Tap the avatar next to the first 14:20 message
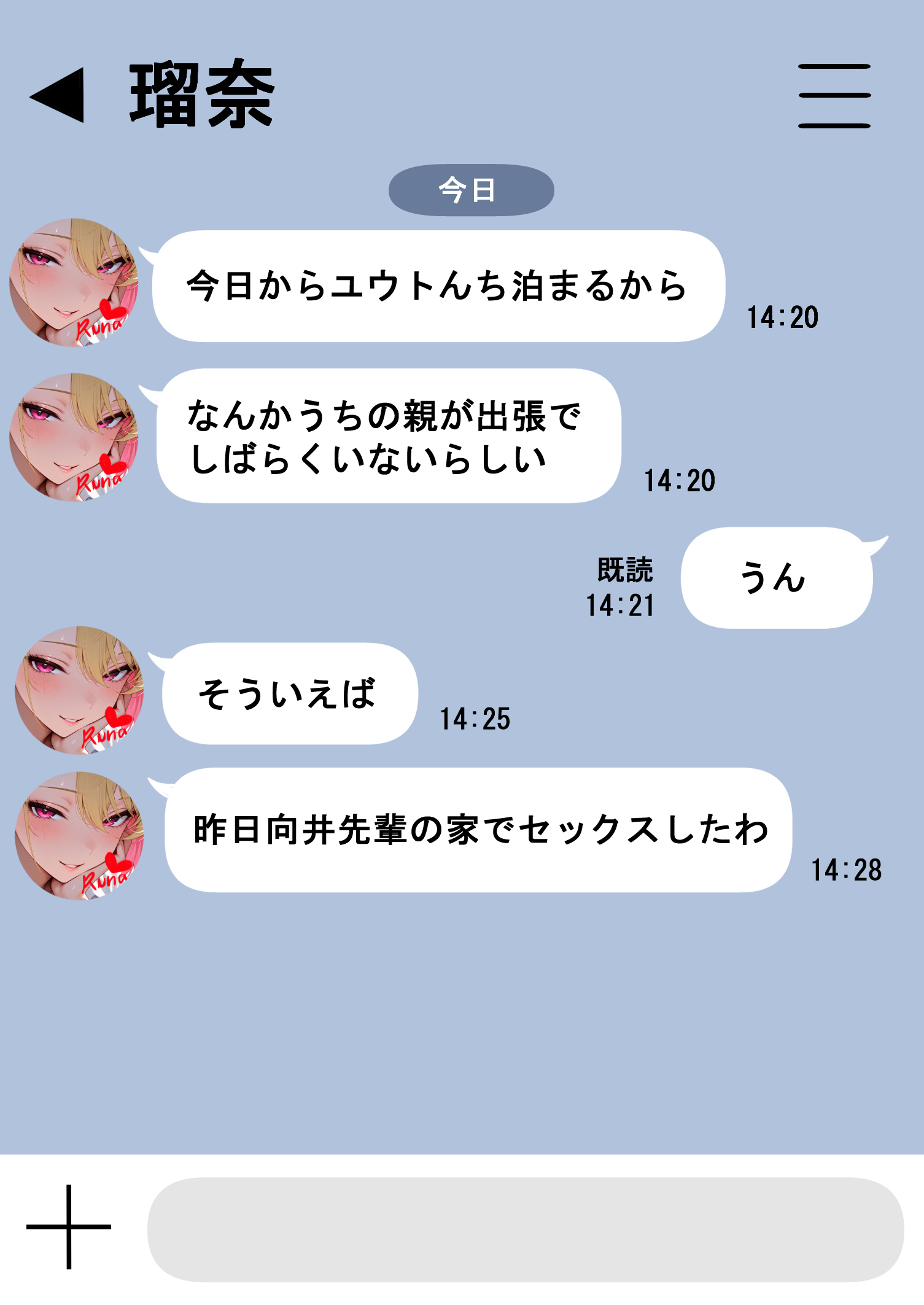924x1305 pixels. [x=74, y=282]
